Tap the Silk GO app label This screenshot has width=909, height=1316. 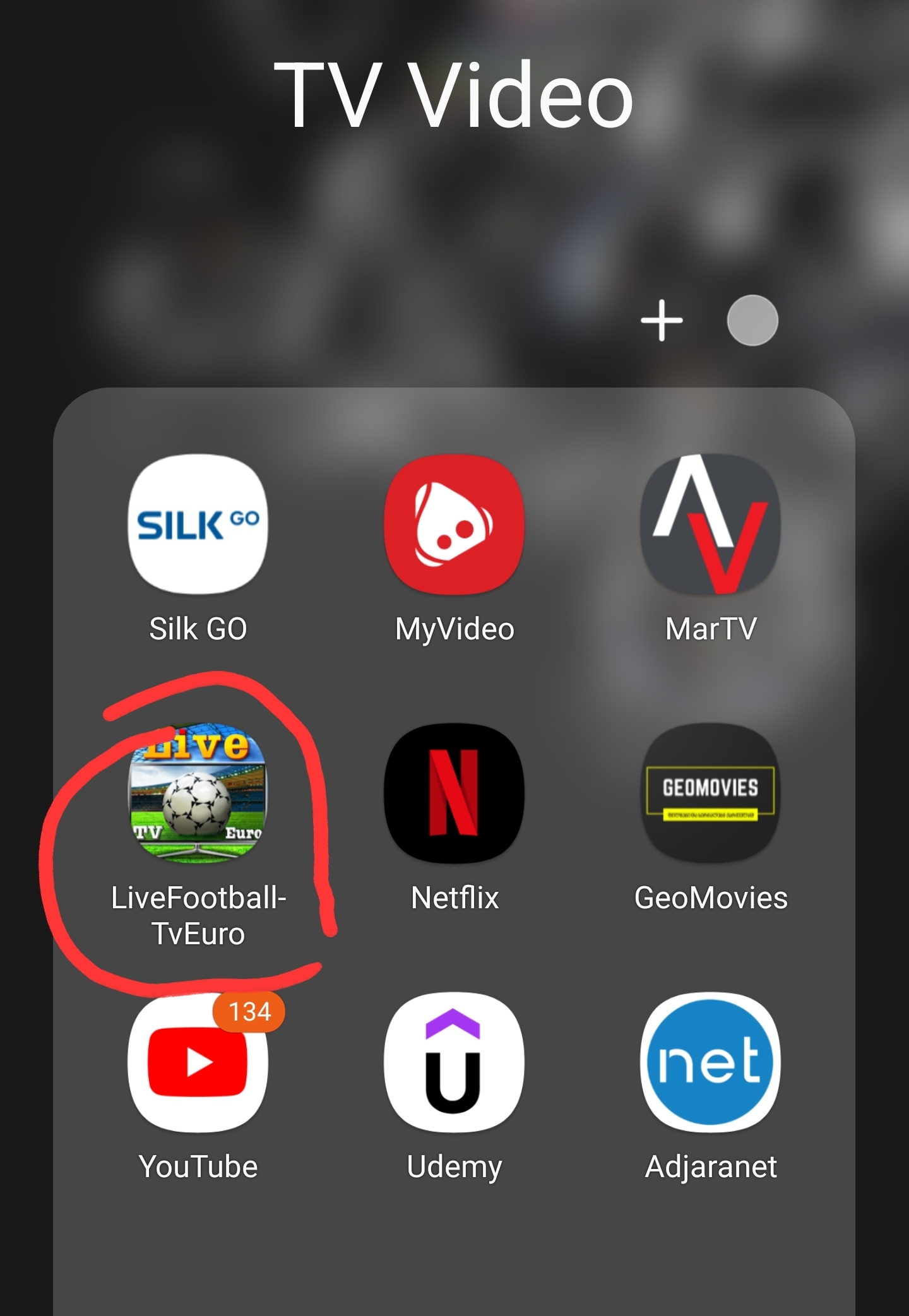click(199, 628)
